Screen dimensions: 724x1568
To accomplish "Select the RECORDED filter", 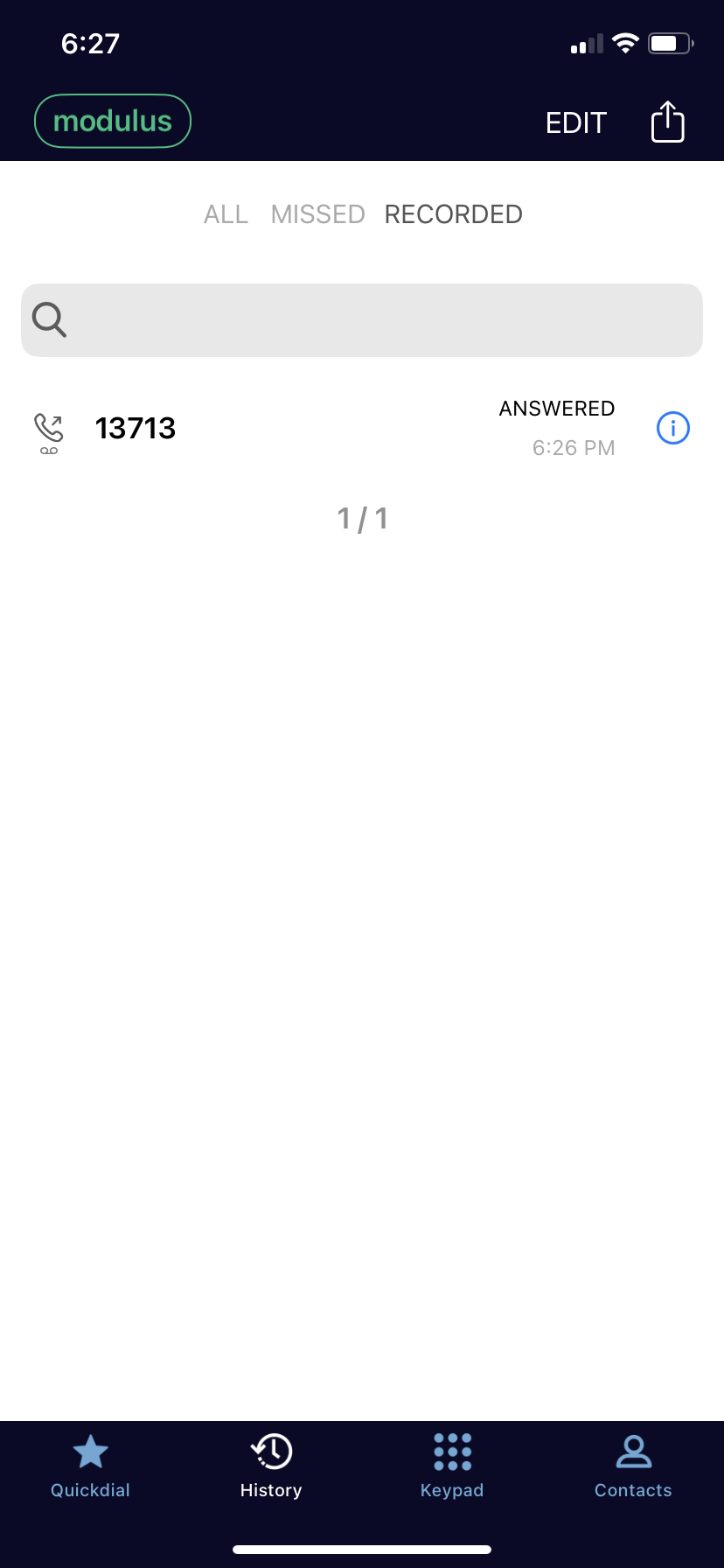I will [x=453, y=214].
